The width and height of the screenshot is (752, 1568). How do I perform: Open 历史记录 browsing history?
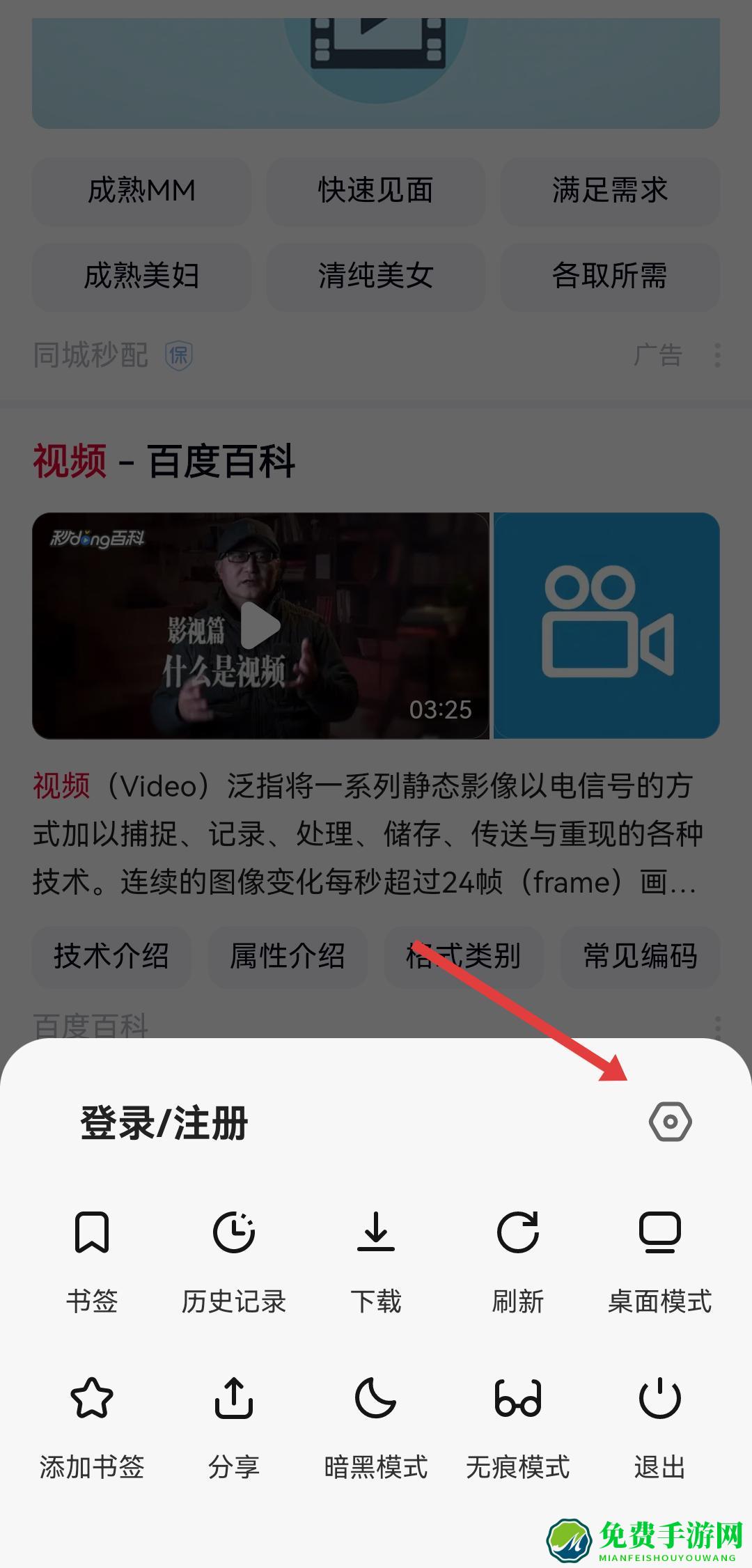click(x=234, y=1260)
